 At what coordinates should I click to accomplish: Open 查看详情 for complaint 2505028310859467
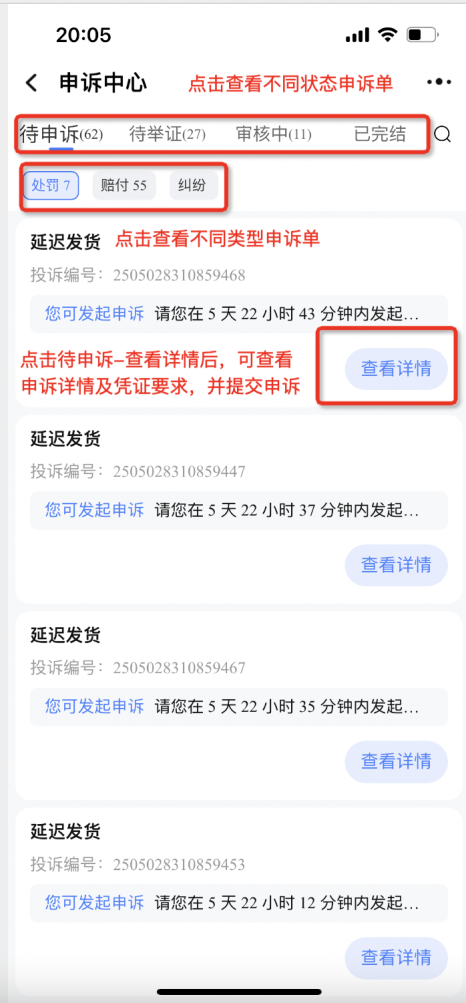[x=396, y=762]
